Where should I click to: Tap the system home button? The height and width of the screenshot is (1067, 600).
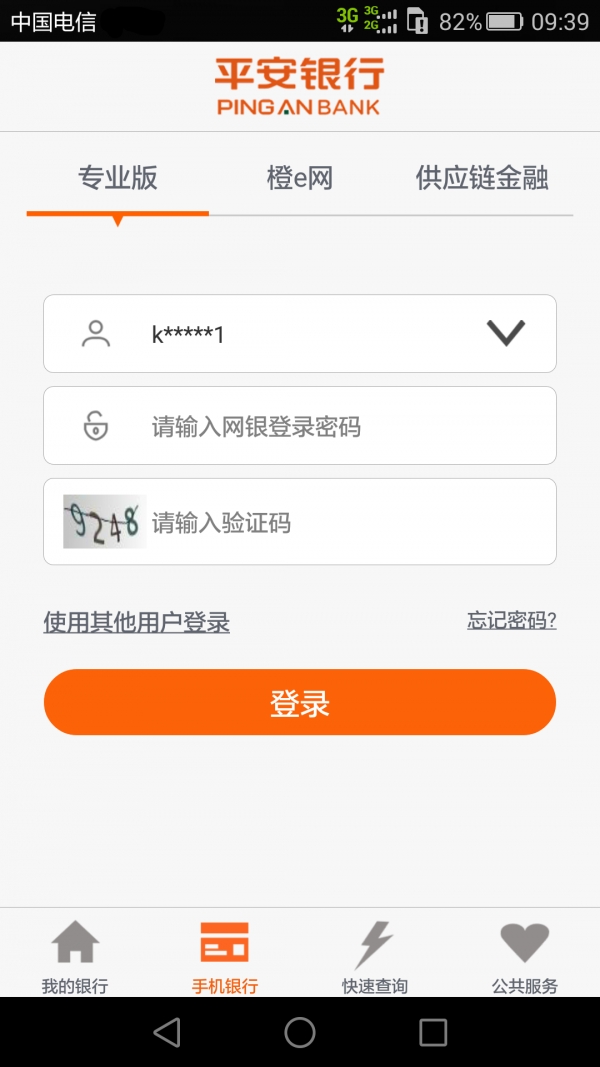[299, 1032]
